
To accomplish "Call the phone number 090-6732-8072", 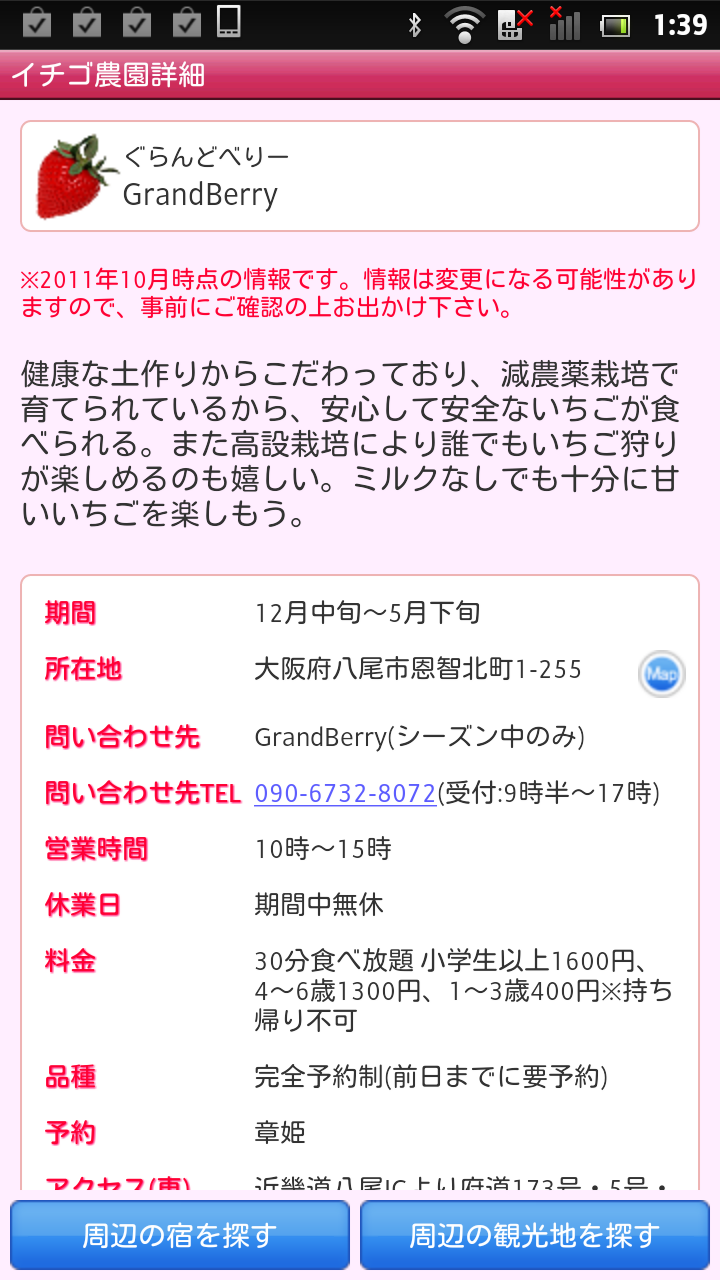I will click(345, 794).
